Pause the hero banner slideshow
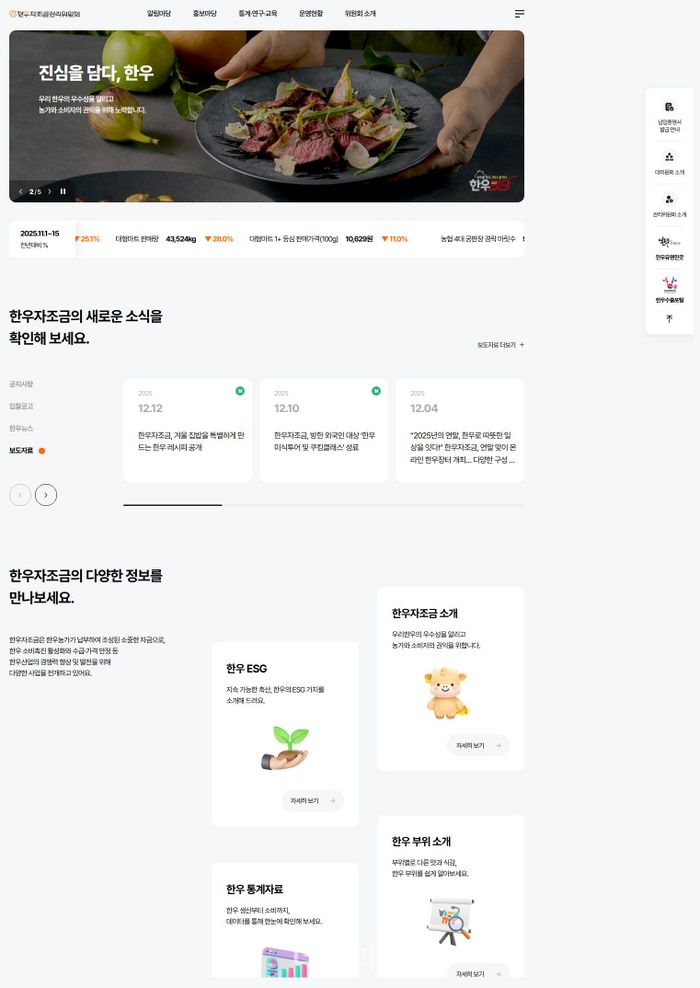The image size is (700, 988). [63, 191]
